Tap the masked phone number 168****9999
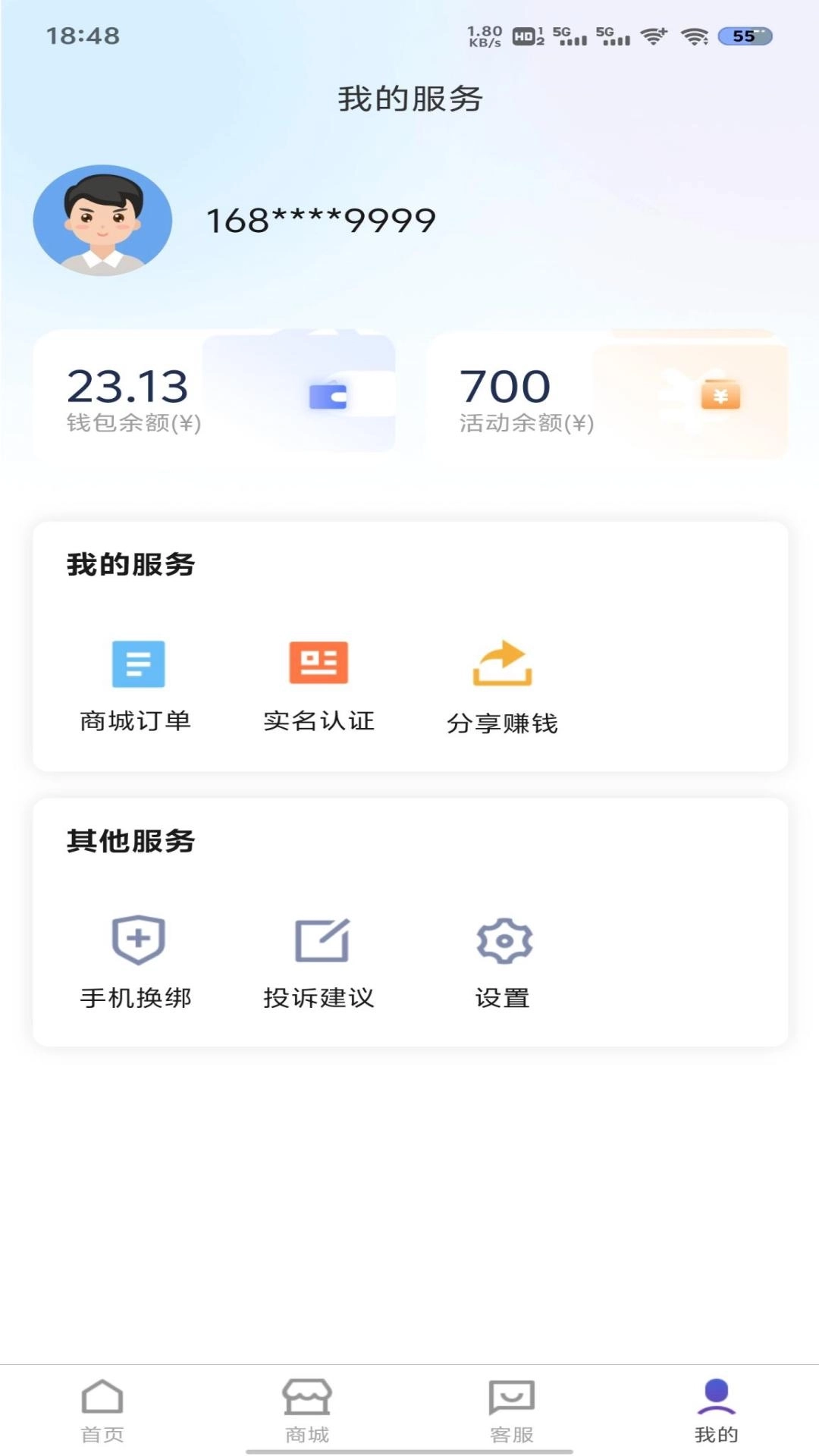The width and height of the screenshot is (819, 1456). [x=321, y=220]
